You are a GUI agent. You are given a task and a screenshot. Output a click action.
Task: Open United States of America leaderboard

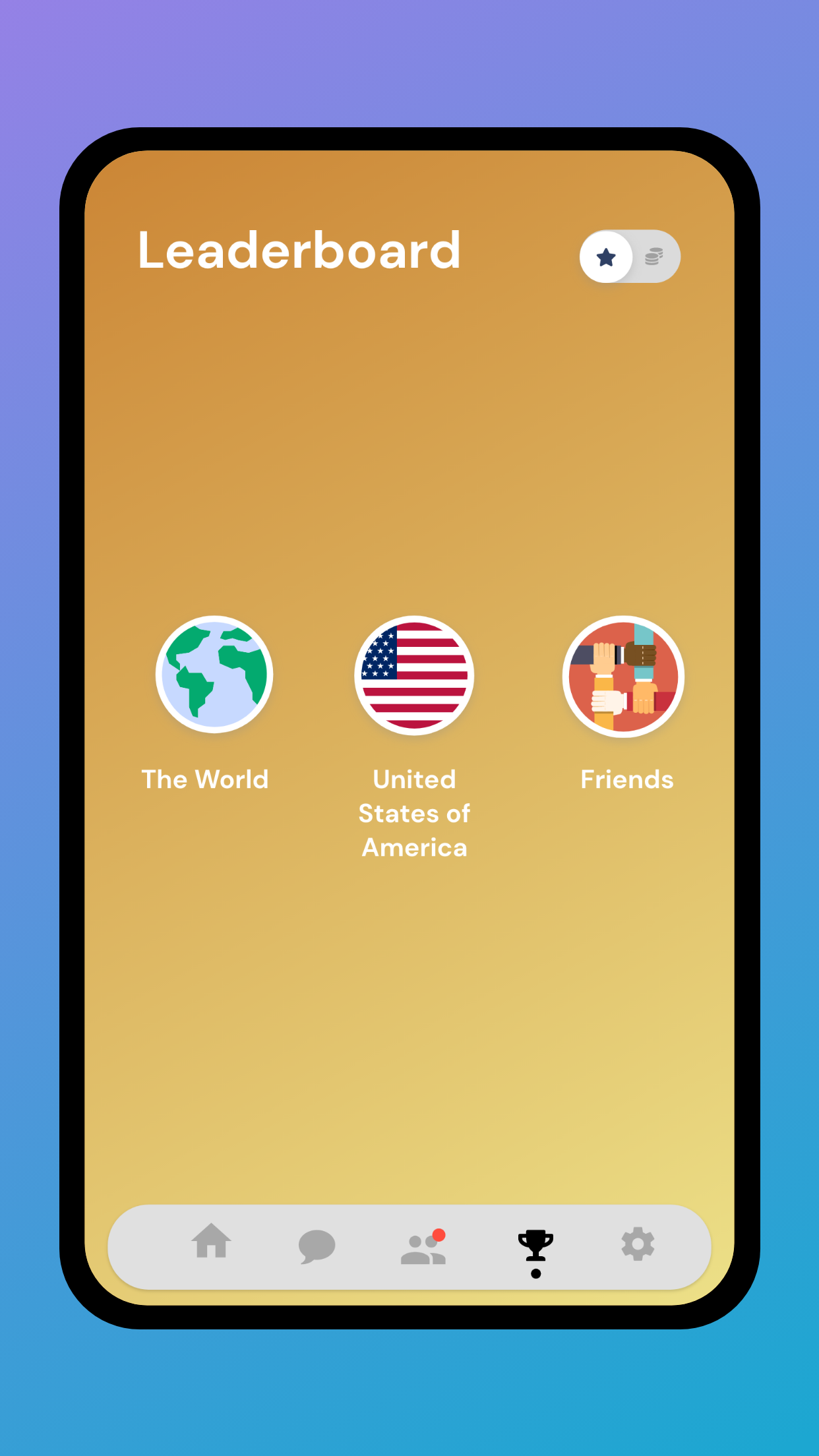coord(414,676)
